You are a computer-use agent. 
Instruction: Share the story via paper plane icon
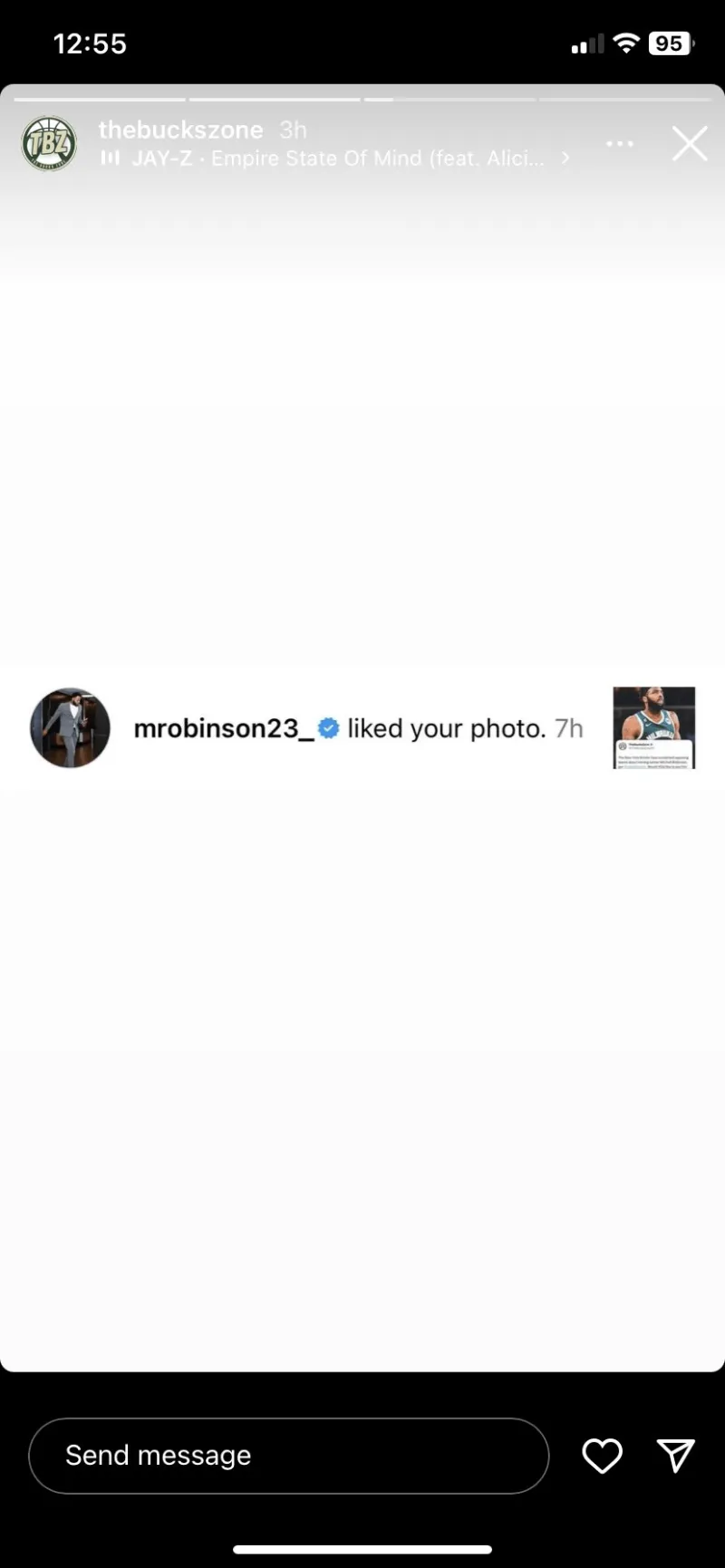point(676,1456)
